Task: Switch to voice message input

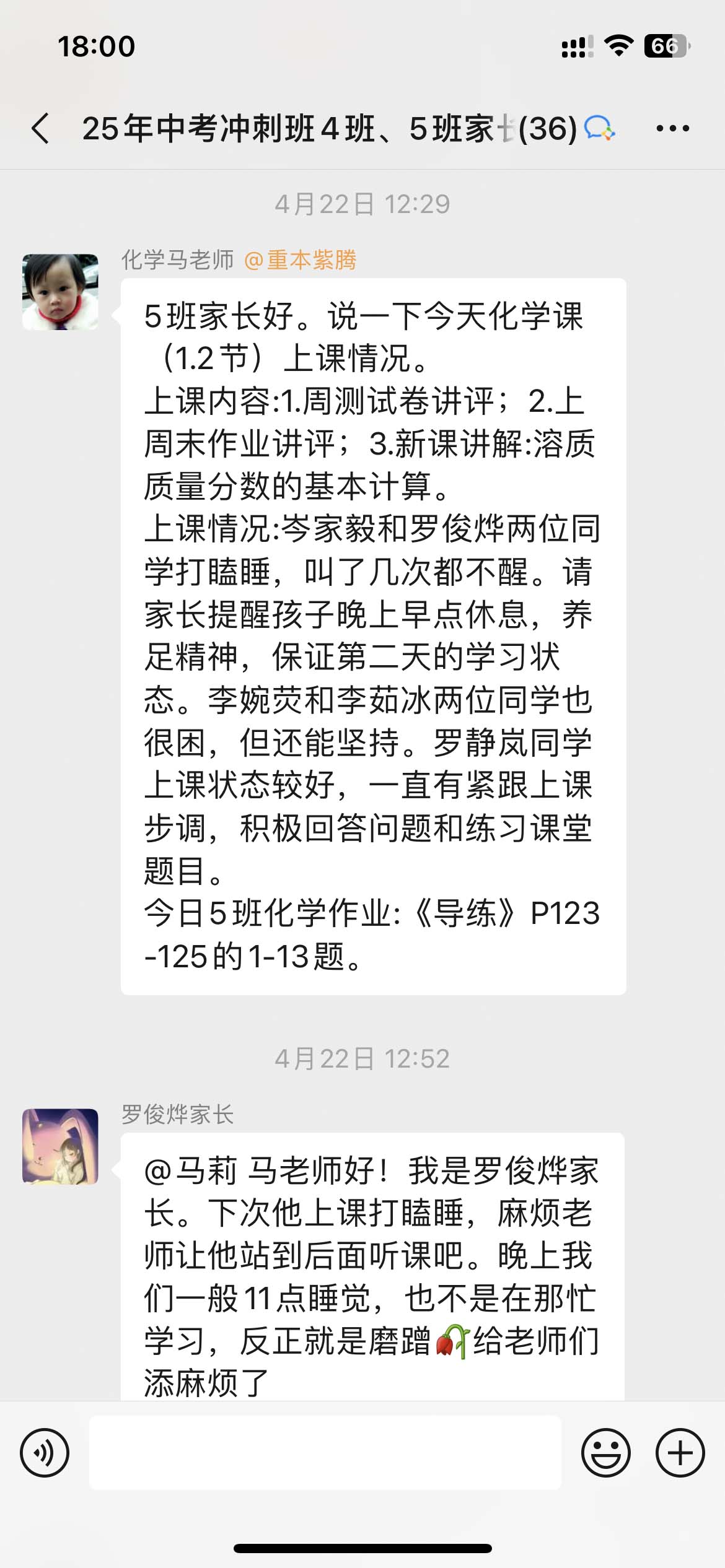Action: 45,1452
